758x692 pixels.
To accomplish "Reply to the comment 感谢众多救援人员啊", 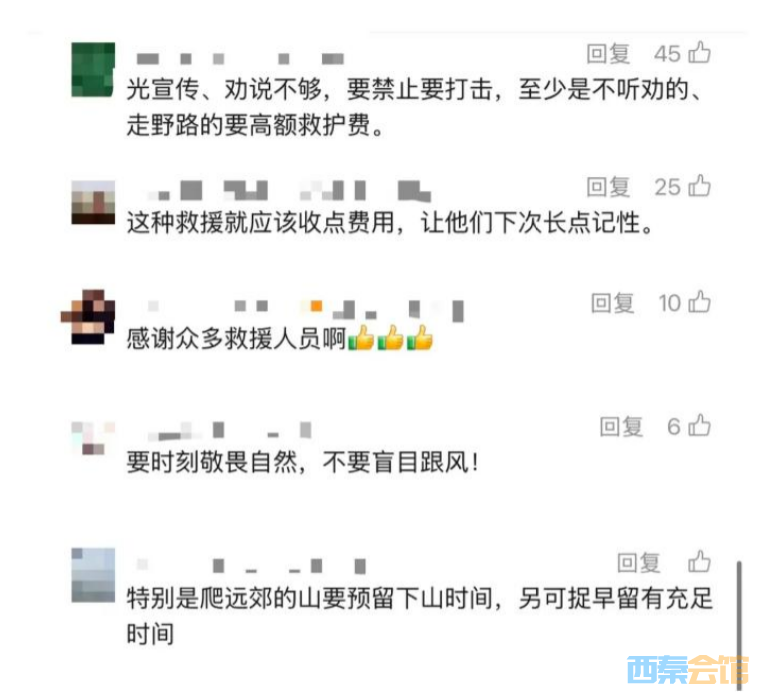I will (x=612, y=302).
